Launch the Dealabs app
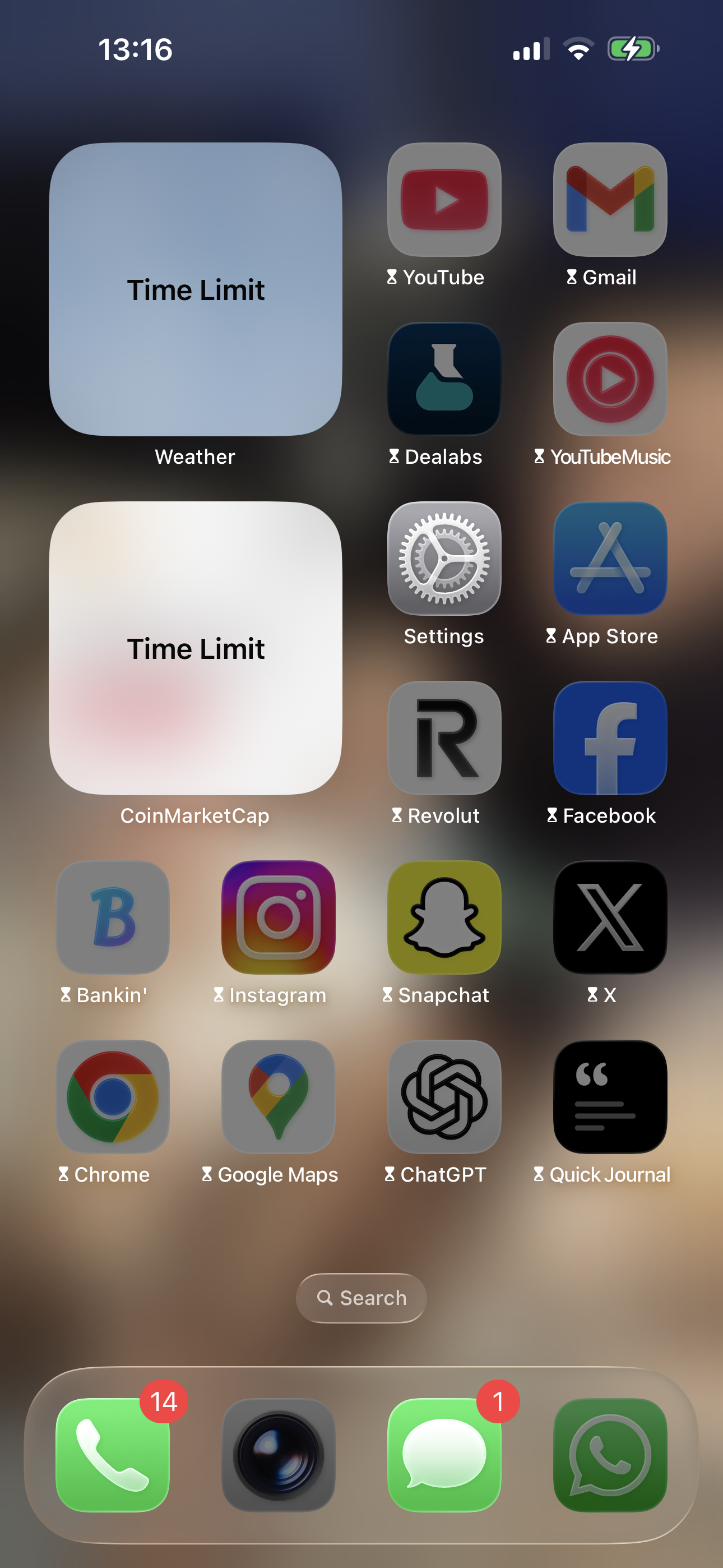723x1568 pixels. coord(444,379)
